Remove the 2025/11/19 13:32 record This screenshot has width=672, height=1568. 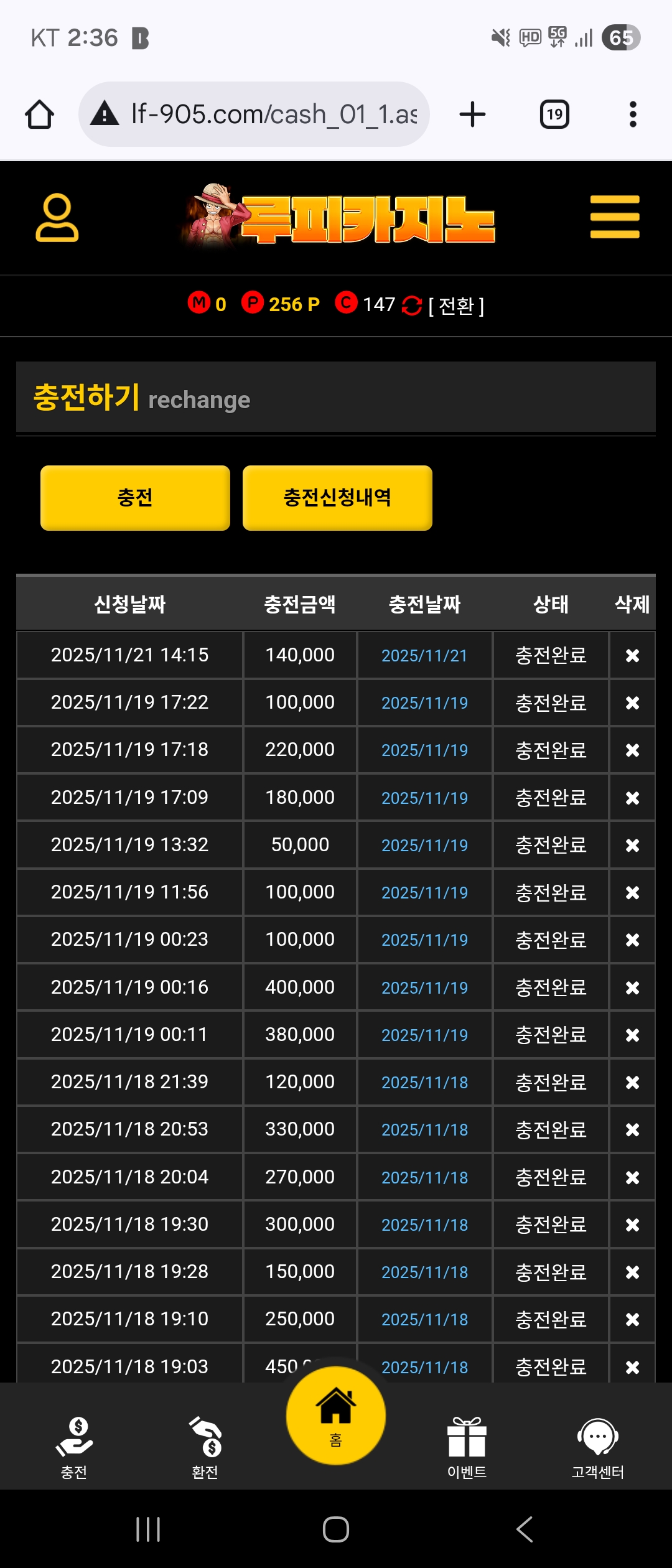pos(632,845)
